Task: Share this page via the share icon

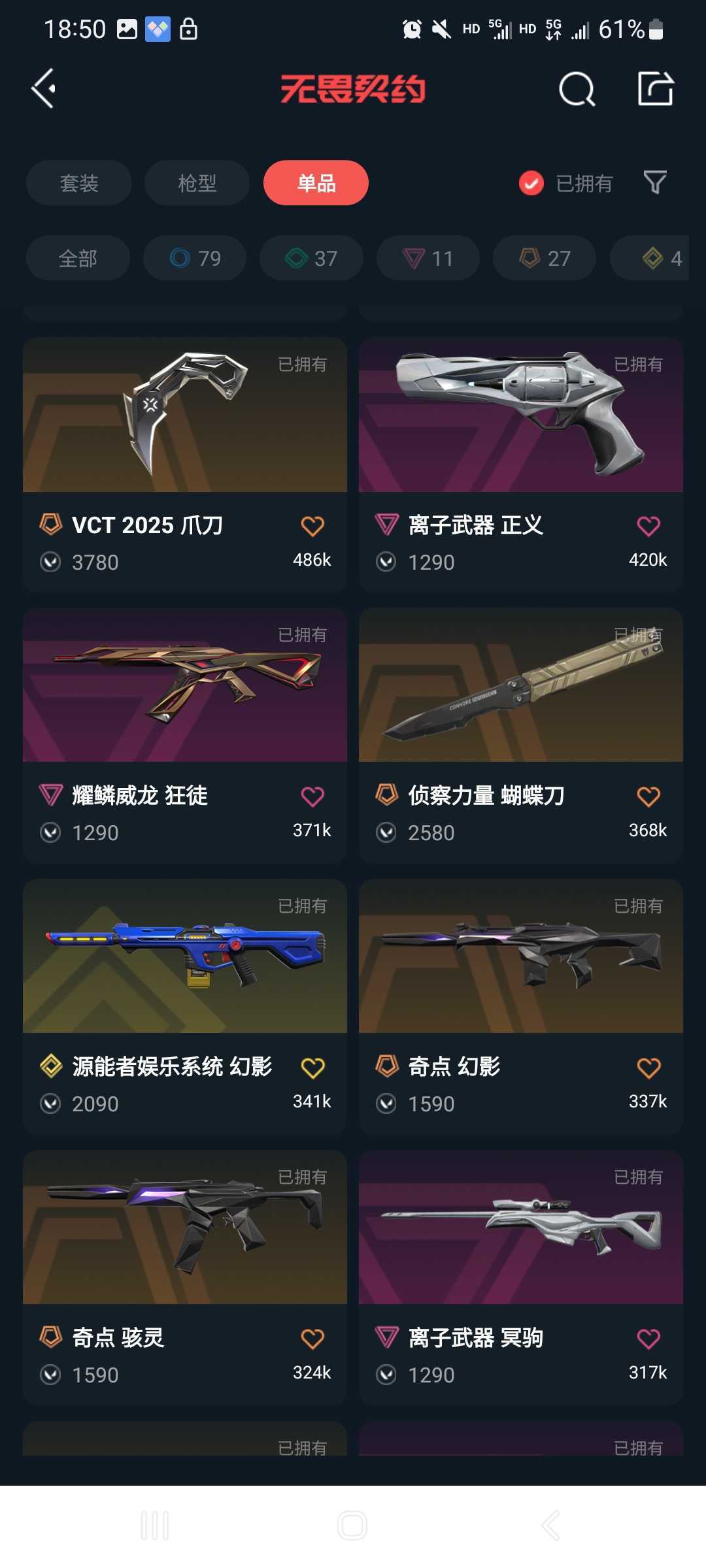Action: coord(655,88)
